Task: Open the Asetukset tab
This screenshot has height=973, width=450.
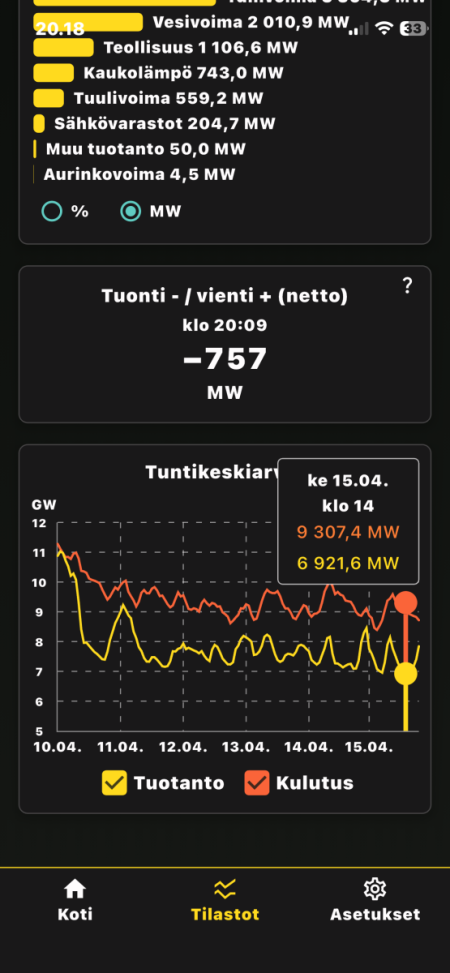Action: [x=375, y=900]
